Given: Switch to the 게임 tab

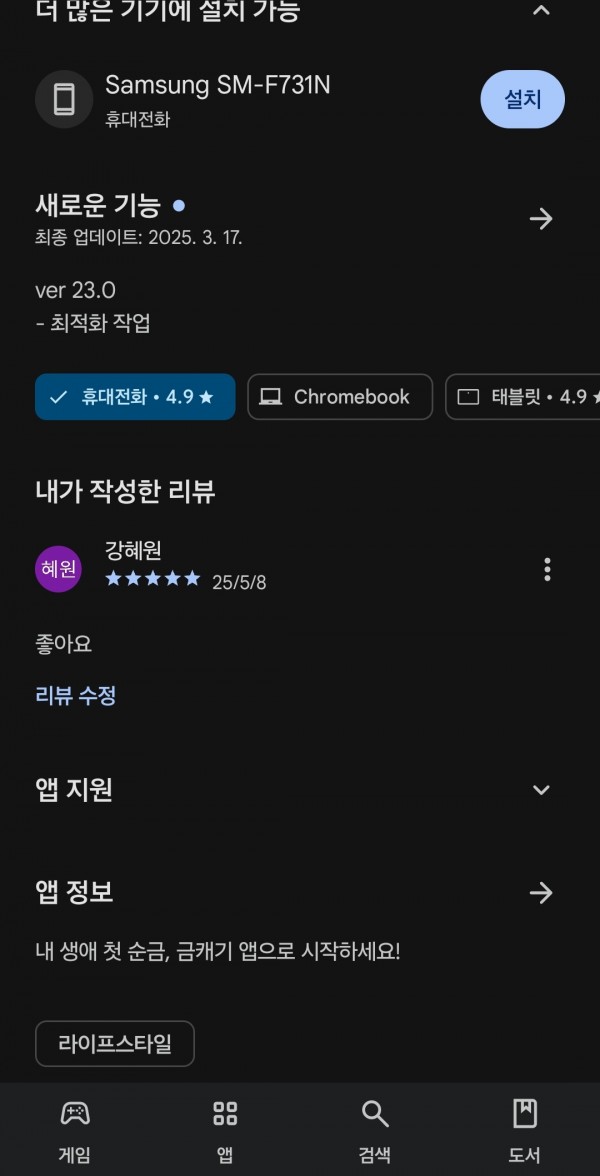Looking at the screenshot, I should [x=75, y=1130].
